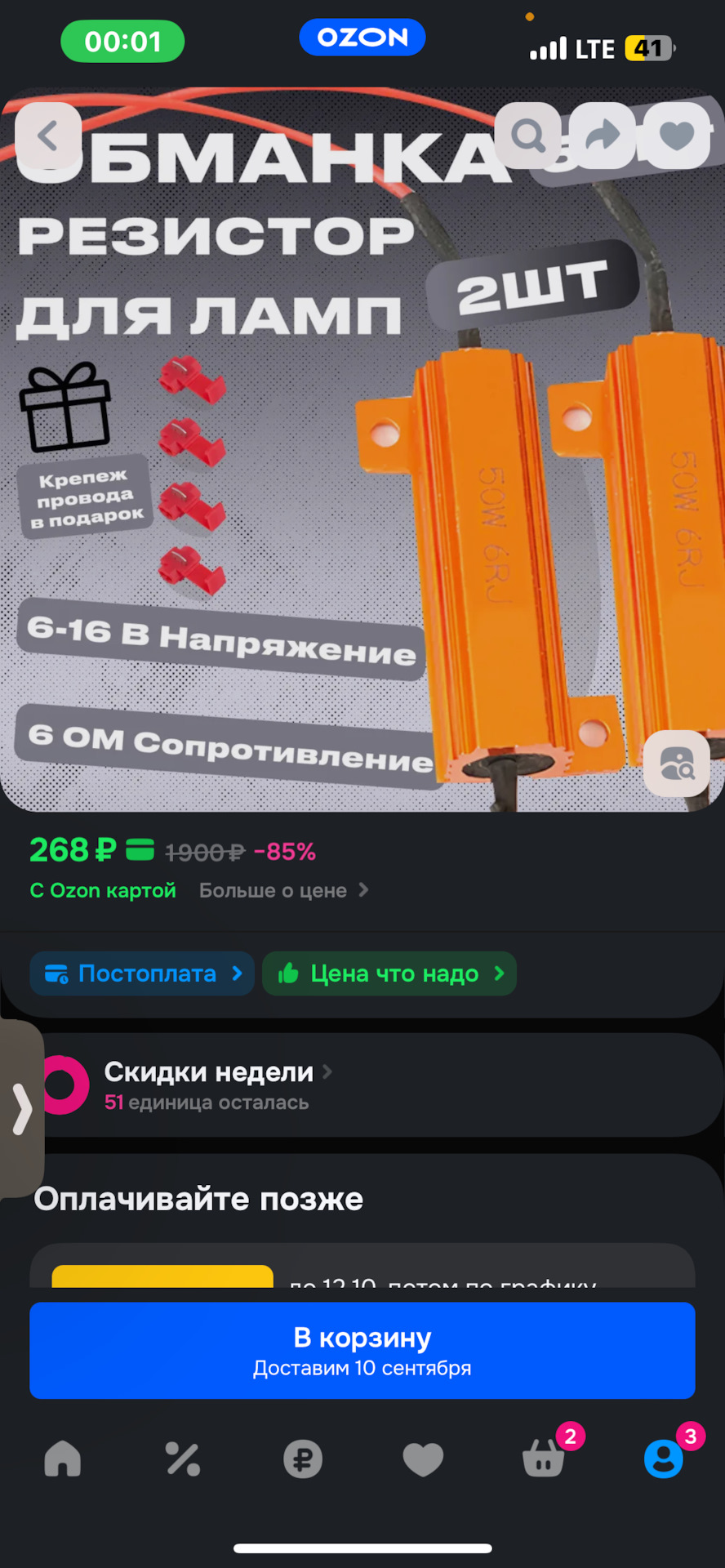
Task: Open the cart tab with 2 items
Action: click(544, 1459)
